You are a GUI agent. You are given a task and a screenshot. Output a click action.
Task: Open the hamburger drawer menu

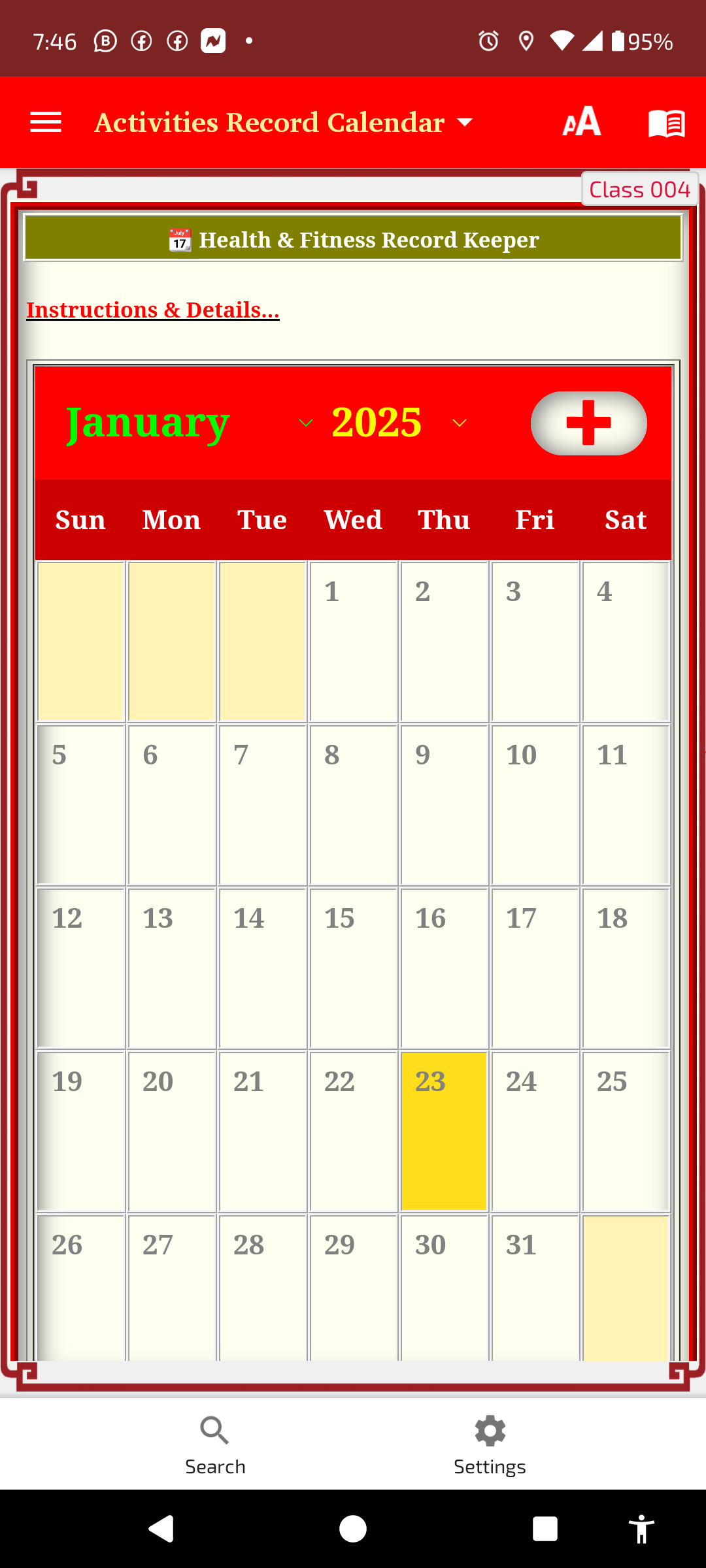(46, 122)
